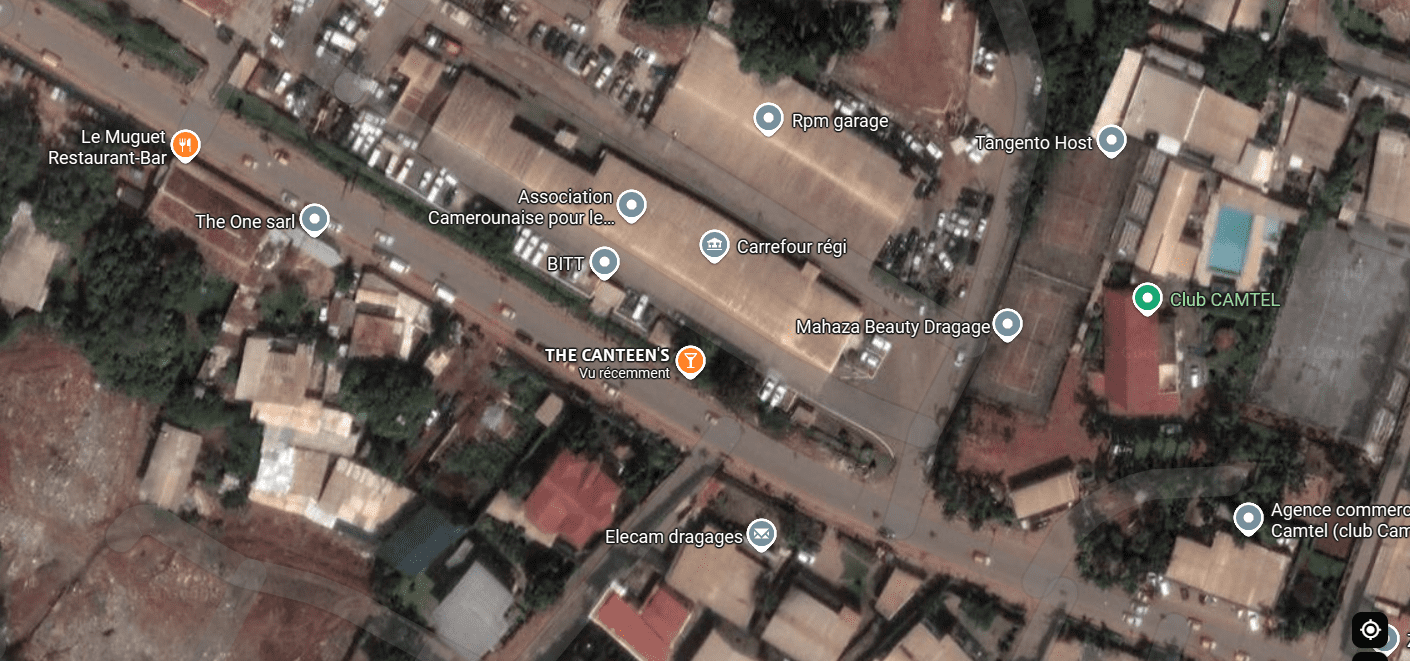The width and height of the screenshot is (1410, 661).
Task: Open the Carrefour régi pin
Action: tap(714, 244)
